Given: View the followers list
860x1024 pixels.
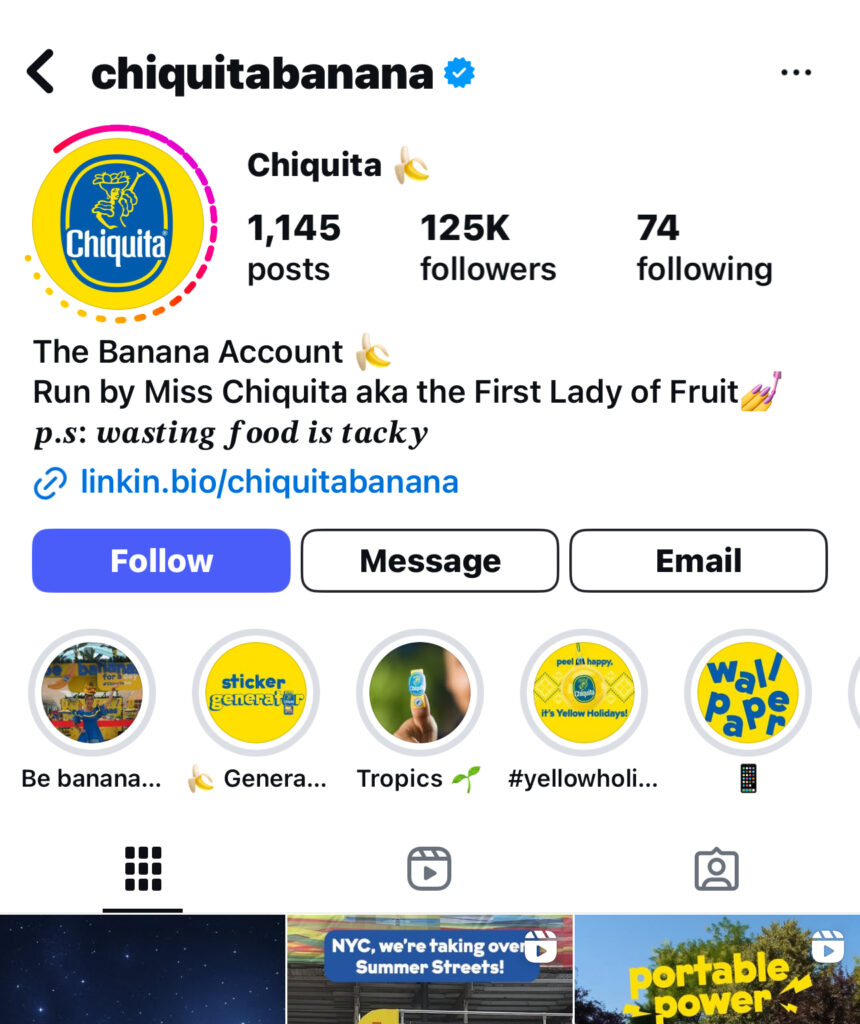Looking at the screenshot, I should [488, 248].
